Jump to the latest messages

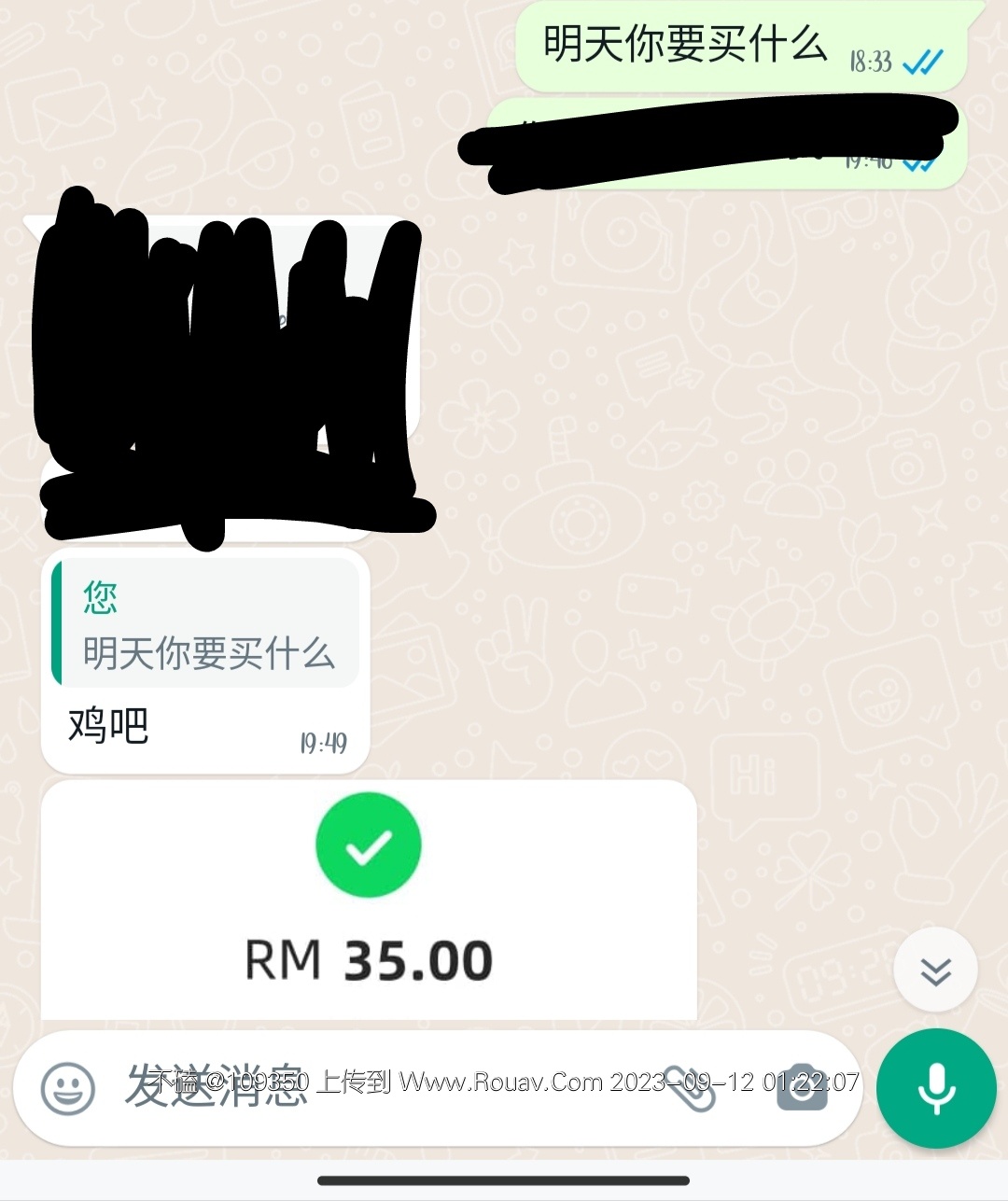(x=935, y=971)
